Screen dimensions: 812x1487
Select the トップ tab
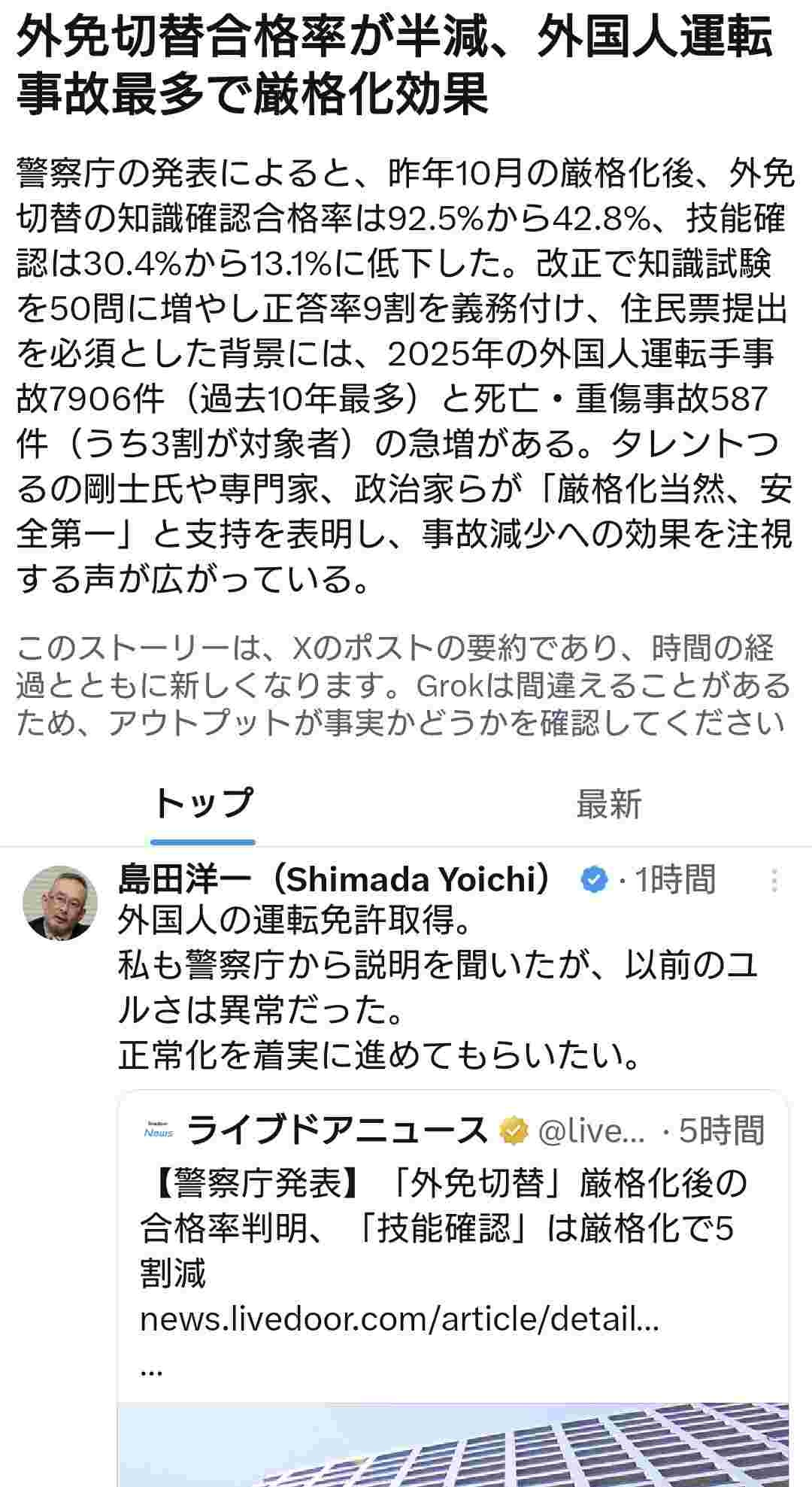(x=203, y=804)
